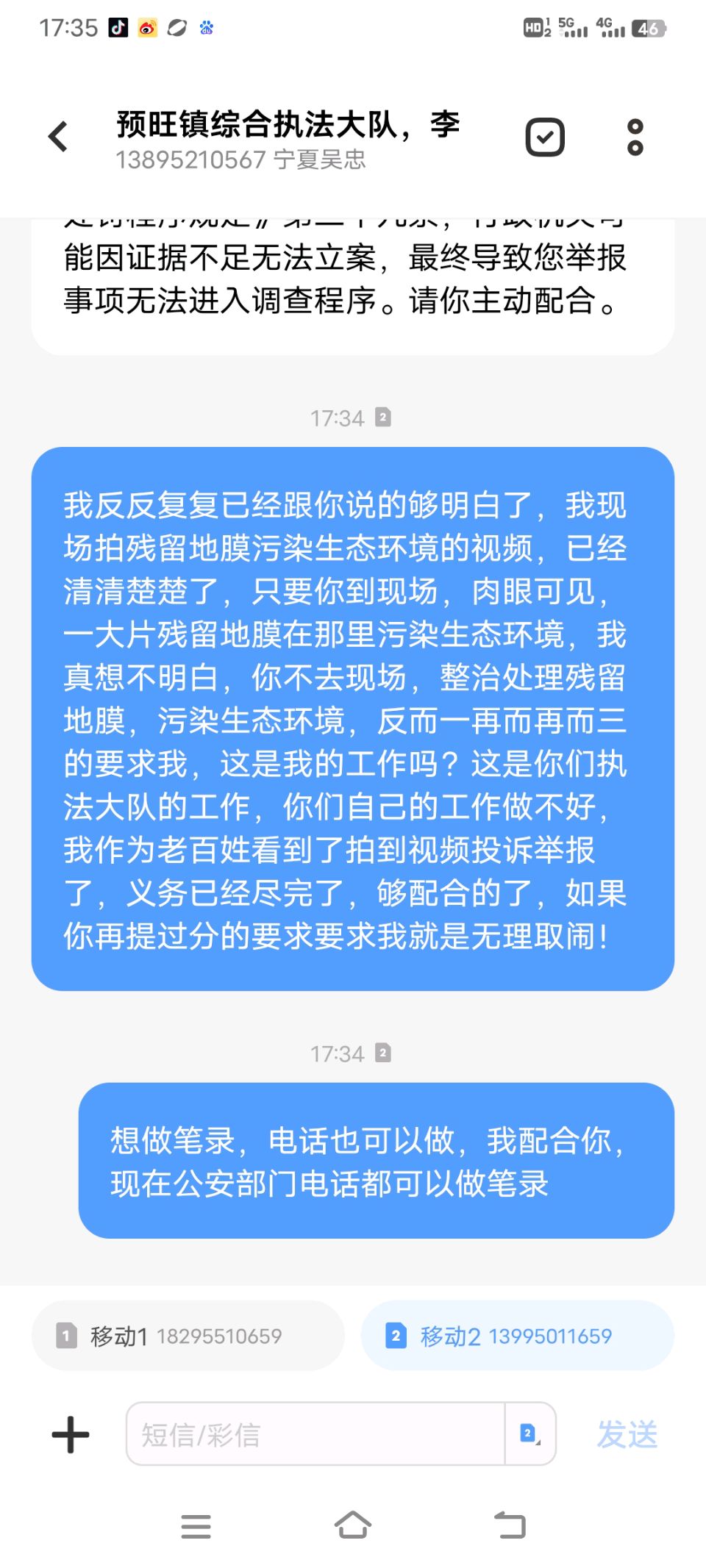Viewport: 706px width, 1568px height.
Task: Open recent apps from navigation bar
Action: pos(196,1526)
